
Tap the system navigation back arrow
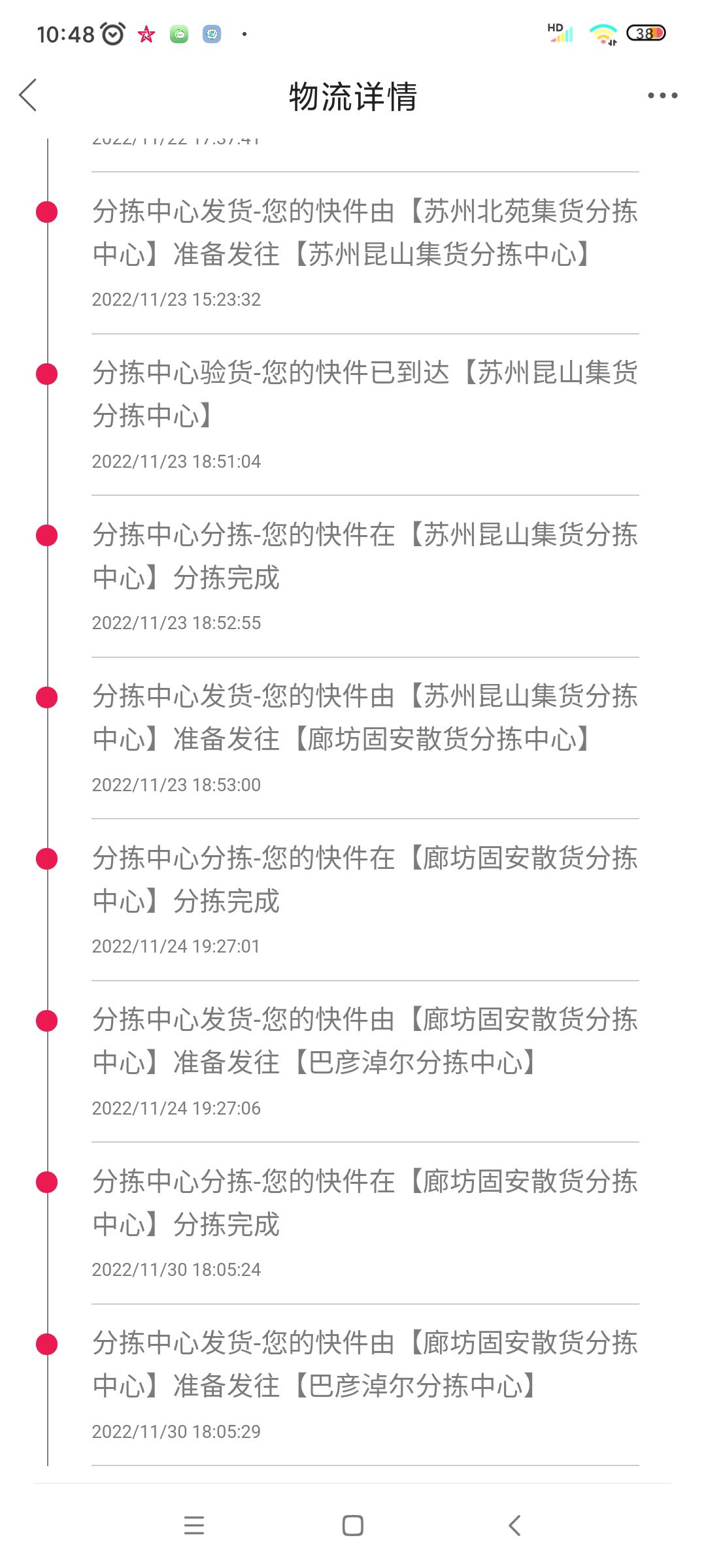pyautogui.click(x=514, y=1526)
